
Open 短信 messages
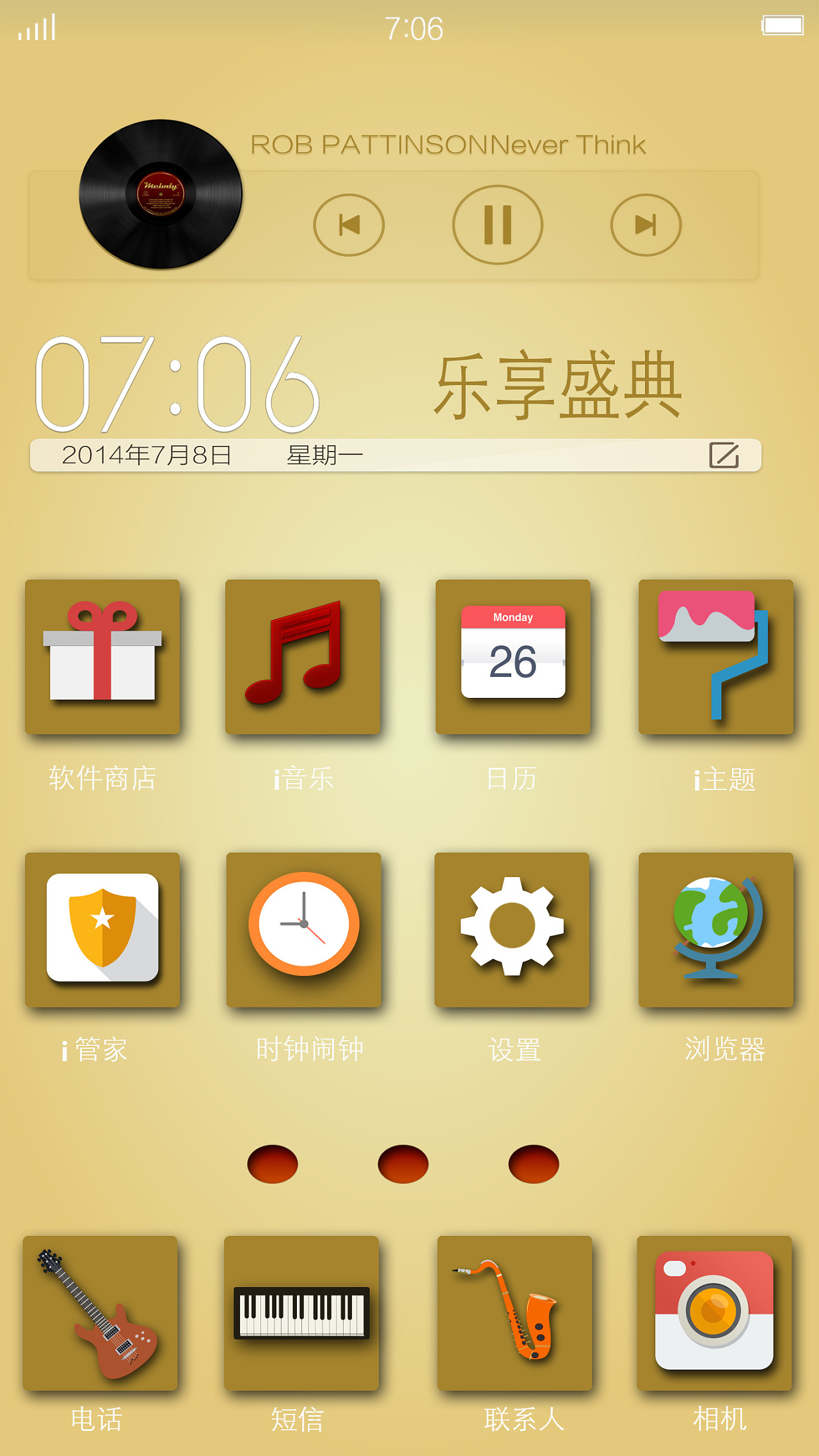[x=301, y=1313]
